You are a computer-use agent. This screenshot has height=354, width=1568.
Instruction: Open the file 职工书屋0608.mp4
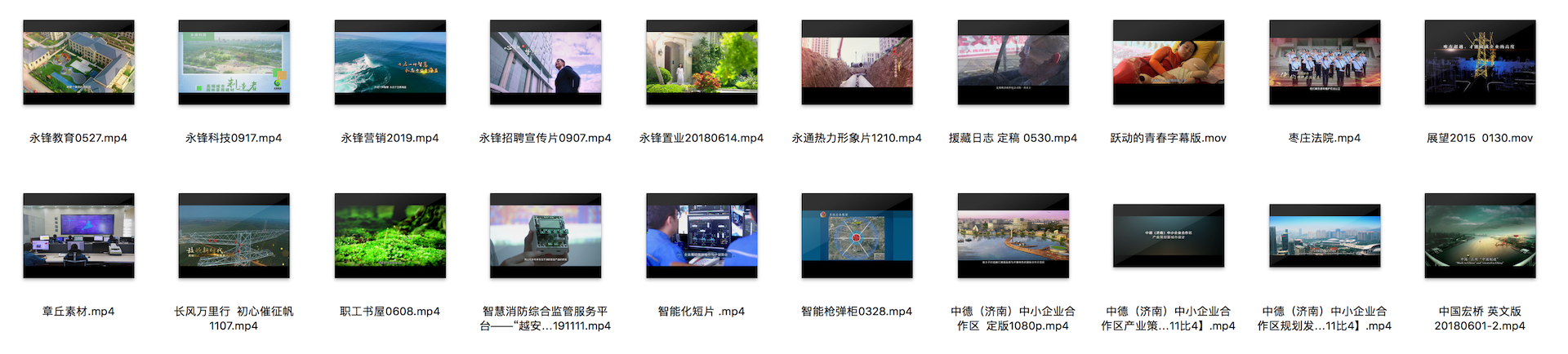pos(390,236)
